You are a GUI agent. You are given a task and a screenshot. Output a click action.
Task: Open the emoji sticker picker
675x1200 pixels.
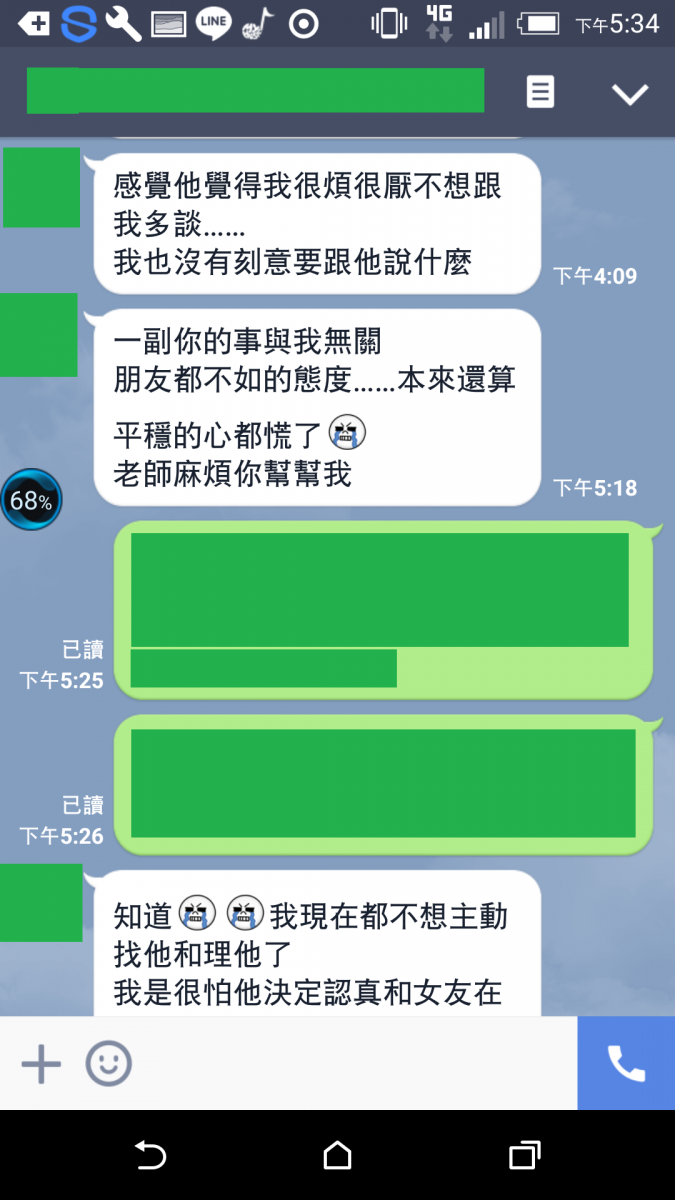[108, 1063]
